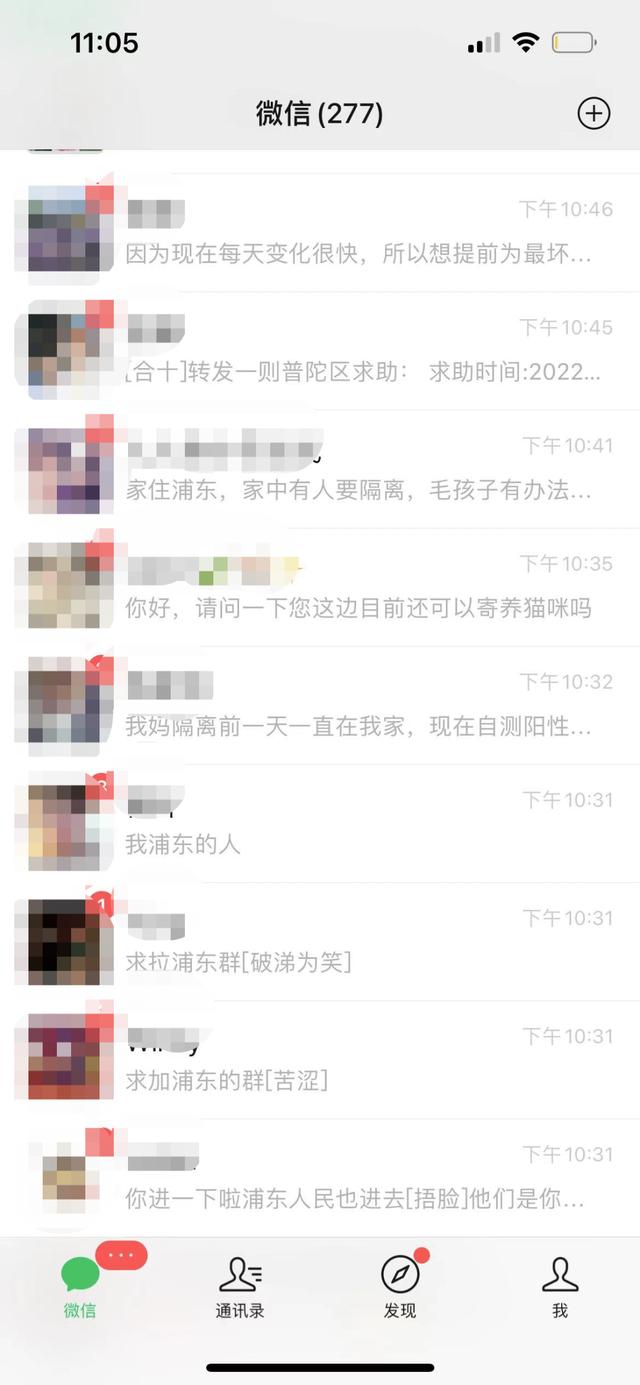Open the 我 profile tab
640x1385 pixels.
pyautogui.click(x=560, y=1287)
